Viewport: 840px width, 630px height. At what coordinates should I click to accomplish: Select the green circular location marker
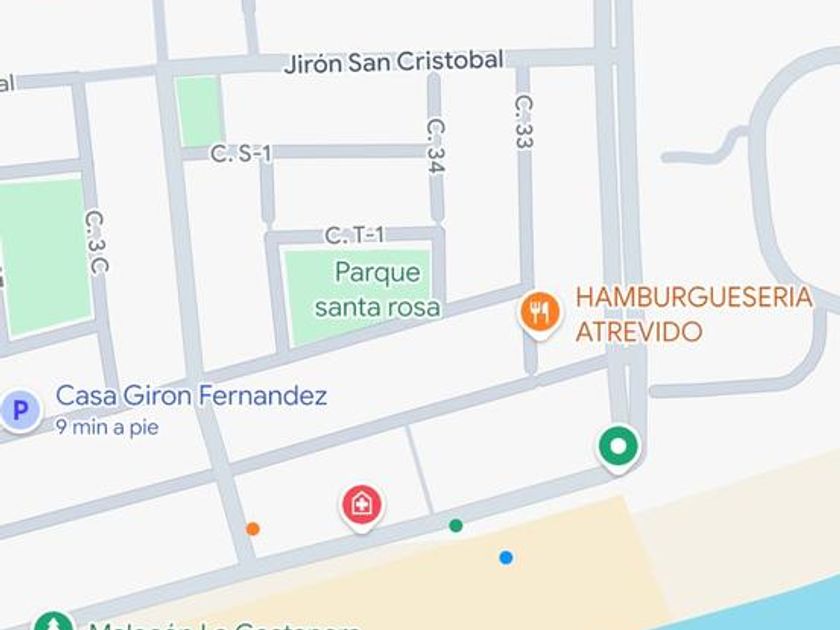click(x=619, y=445)
